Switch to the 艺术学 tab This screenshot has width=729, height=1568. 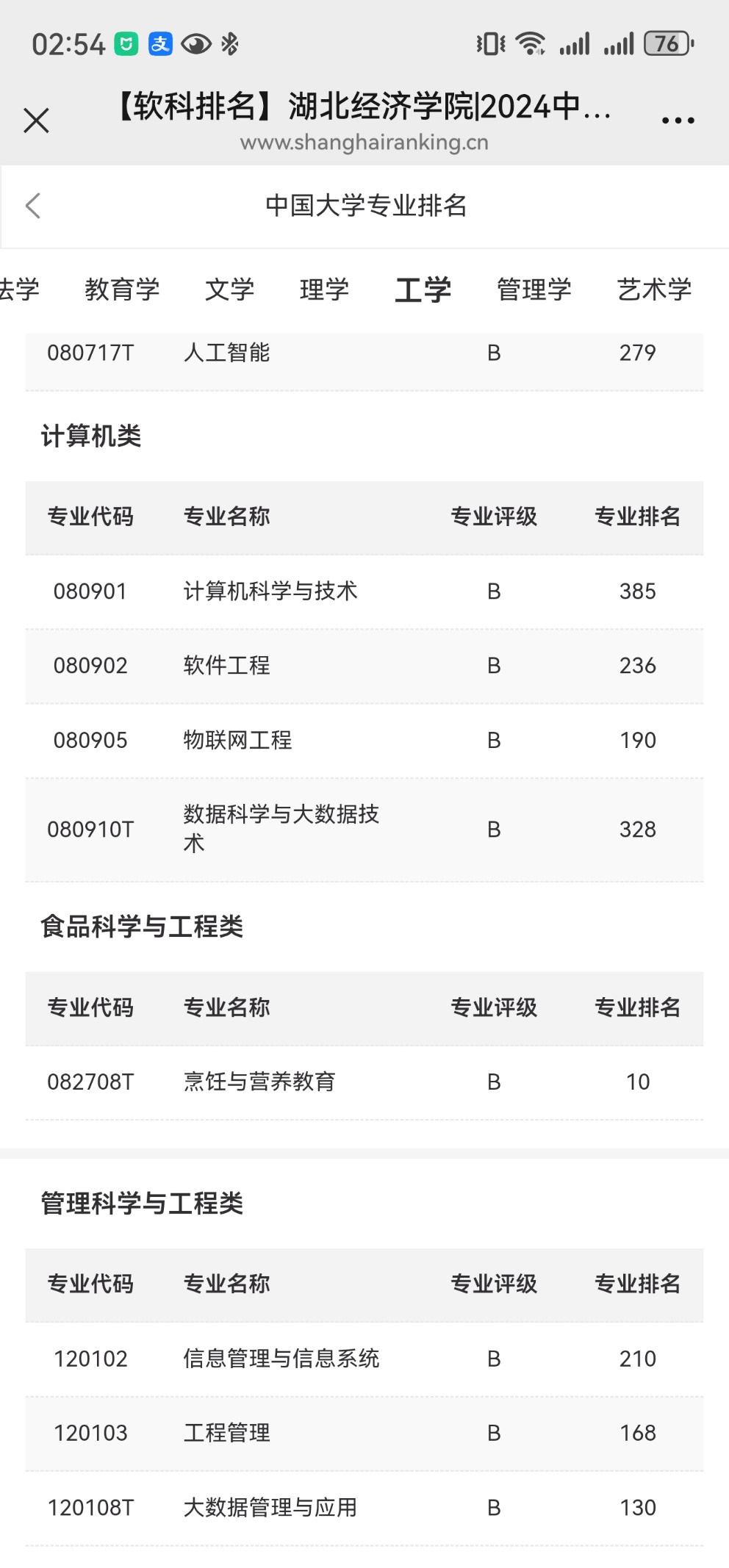[654, 289]
